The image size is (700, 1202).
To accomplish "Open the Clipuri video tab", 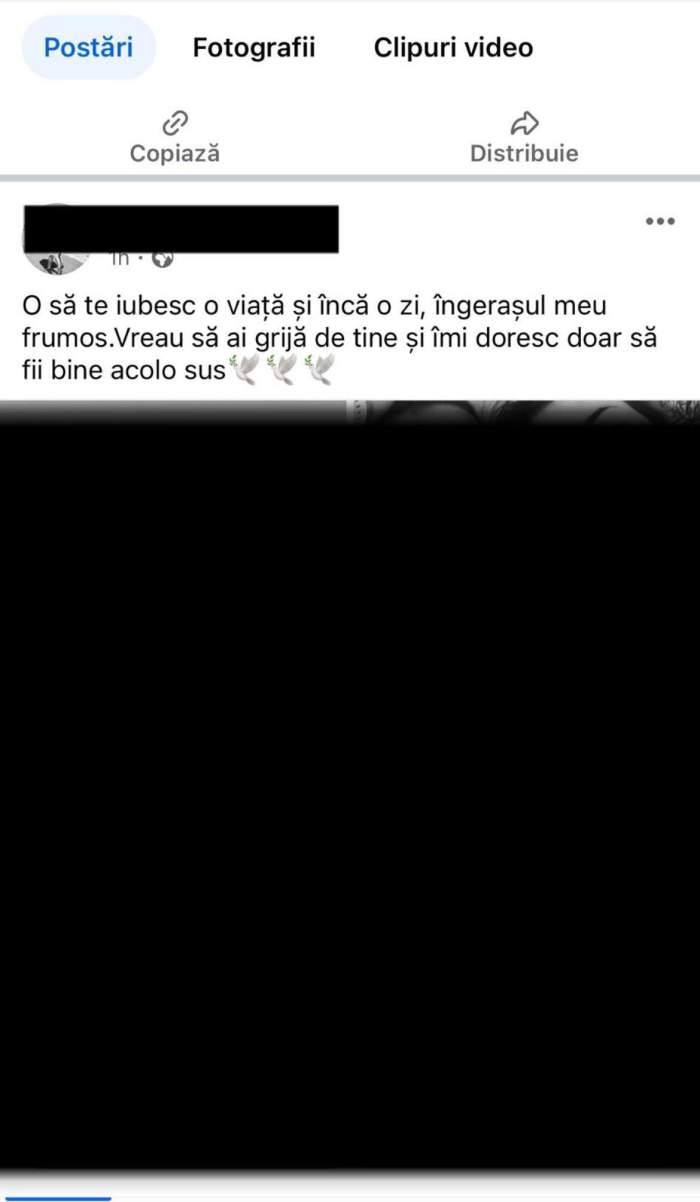I will [x=452, y=47].
